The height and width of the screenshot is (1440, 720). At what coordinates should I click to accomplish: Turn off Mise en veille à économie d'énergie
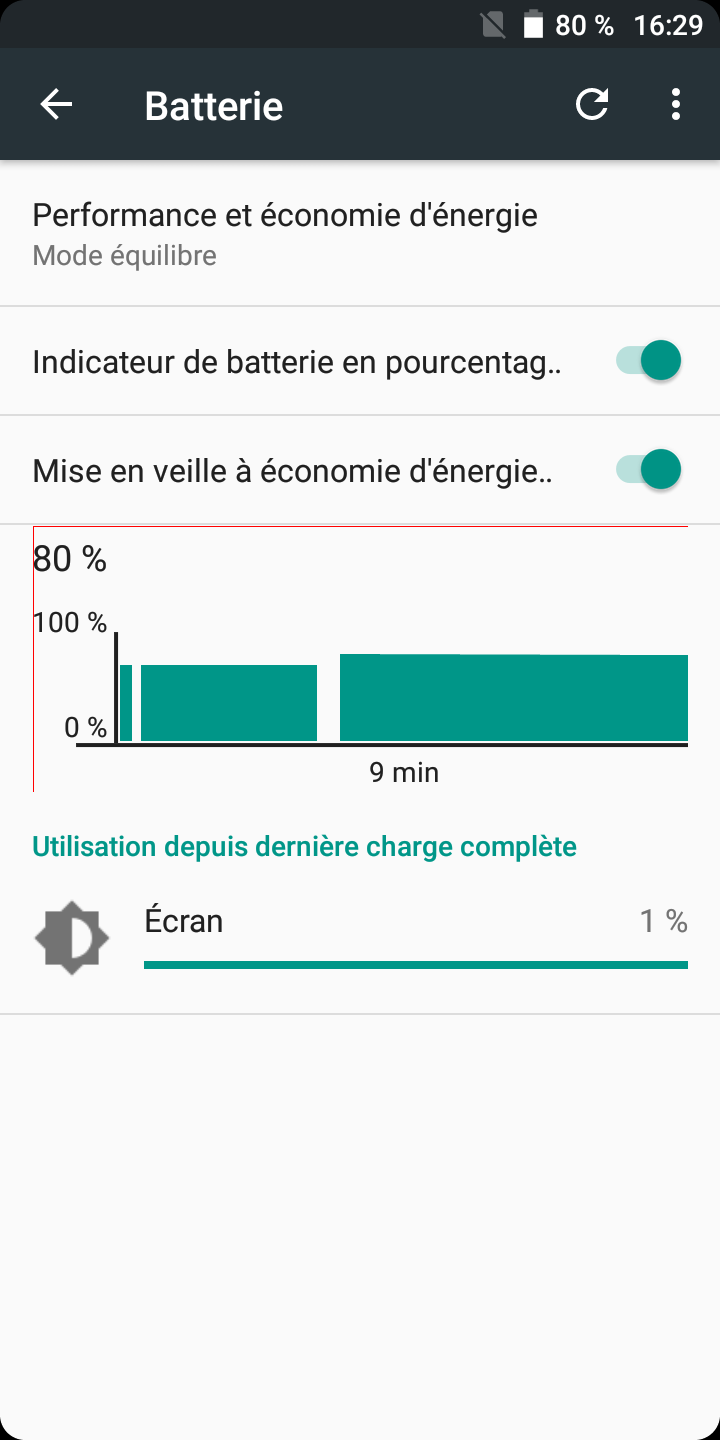[x=648, y=470]
